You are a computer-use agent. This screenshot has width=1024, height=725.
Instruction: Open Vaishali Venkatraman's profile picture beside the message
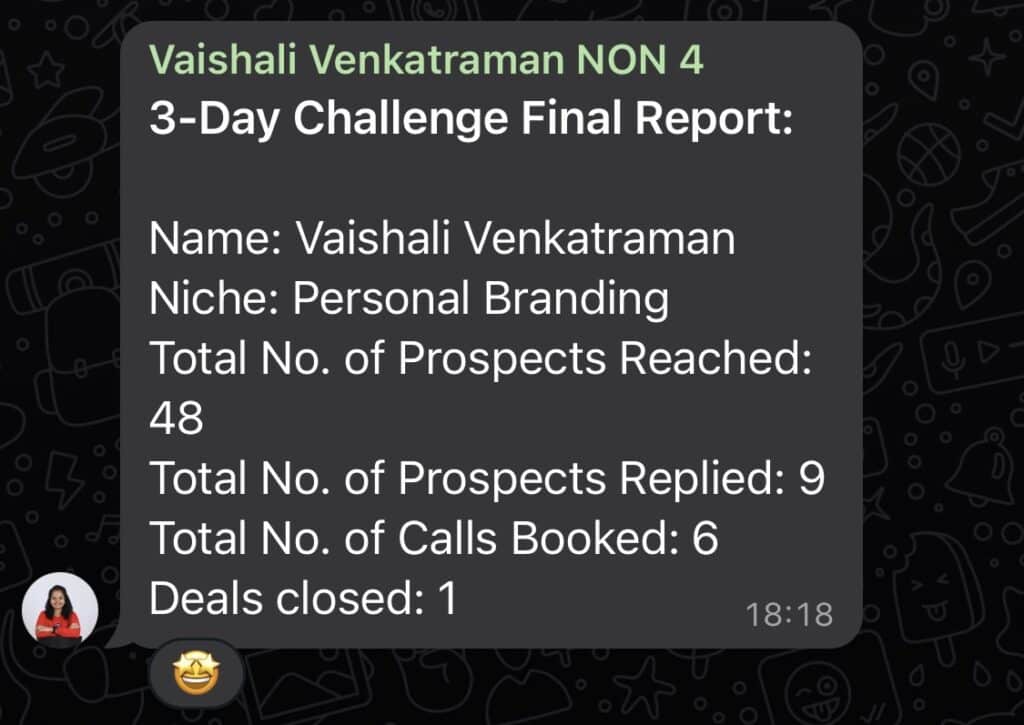point(60,610)
